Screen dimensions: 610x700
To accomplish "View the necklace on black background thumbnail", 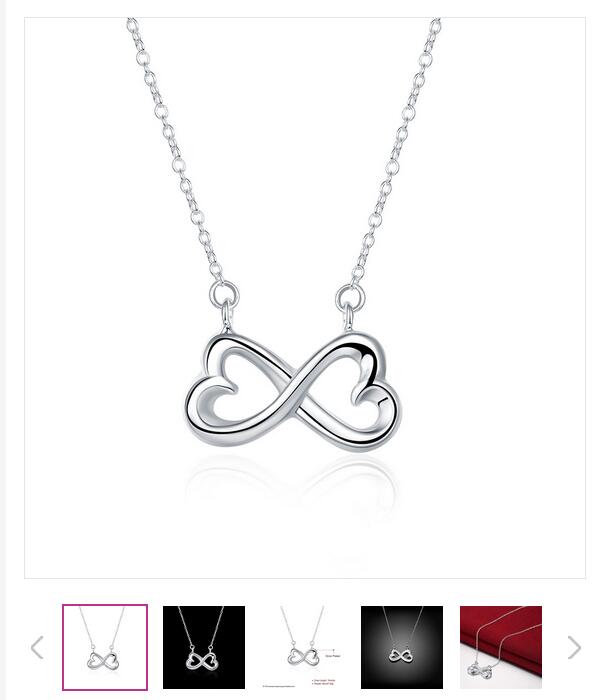I will pos(204,648).
